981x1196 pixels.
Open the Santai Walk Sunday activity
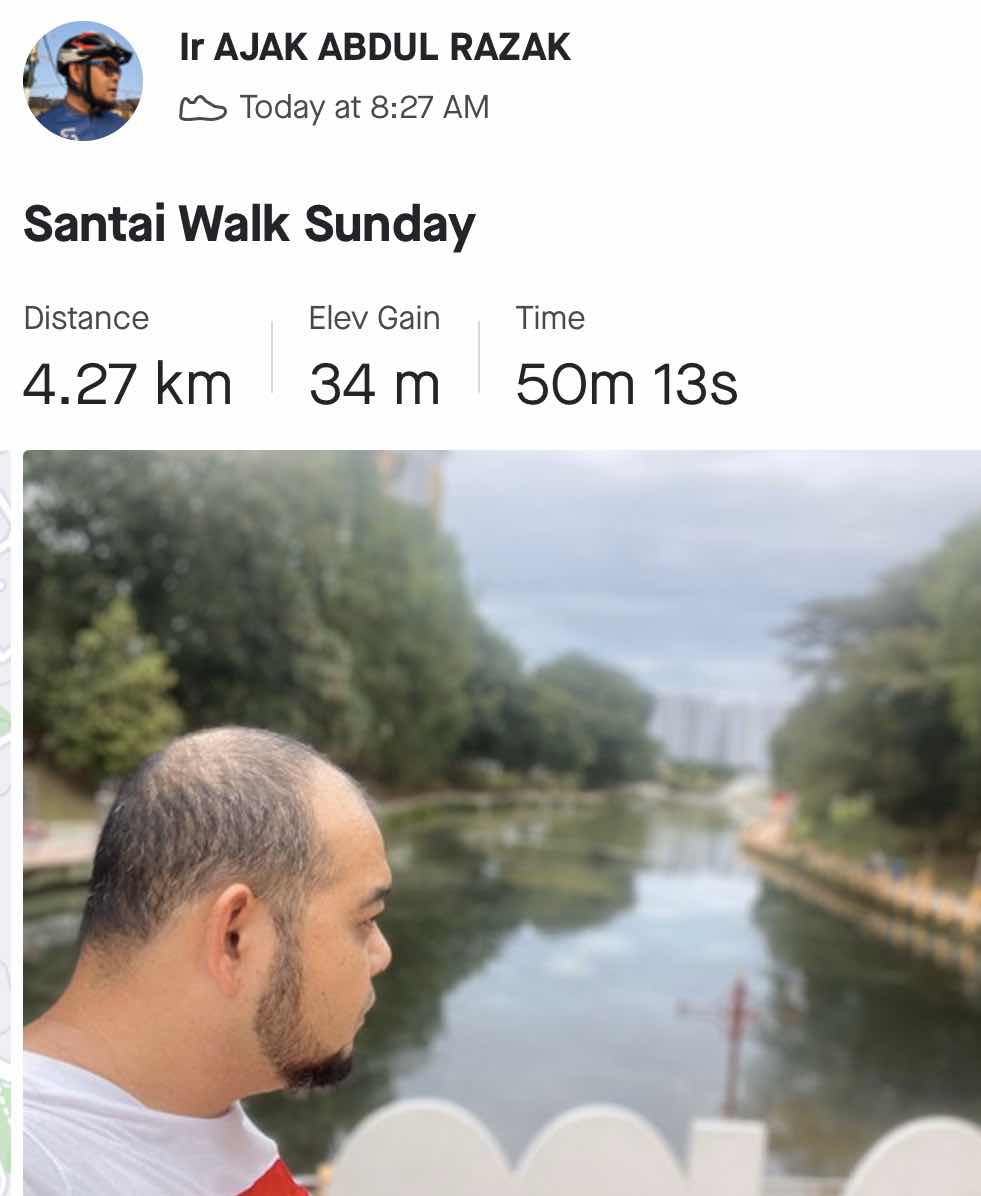(x=249, y=224)
